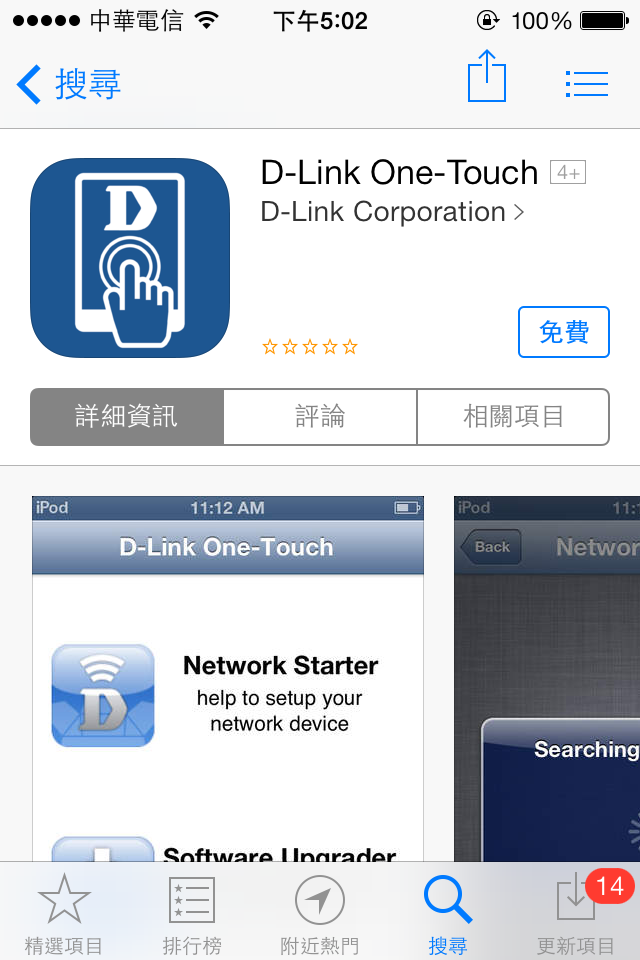Go back to 搜尋 results
The image size is (640, 960).
[68, 84]
